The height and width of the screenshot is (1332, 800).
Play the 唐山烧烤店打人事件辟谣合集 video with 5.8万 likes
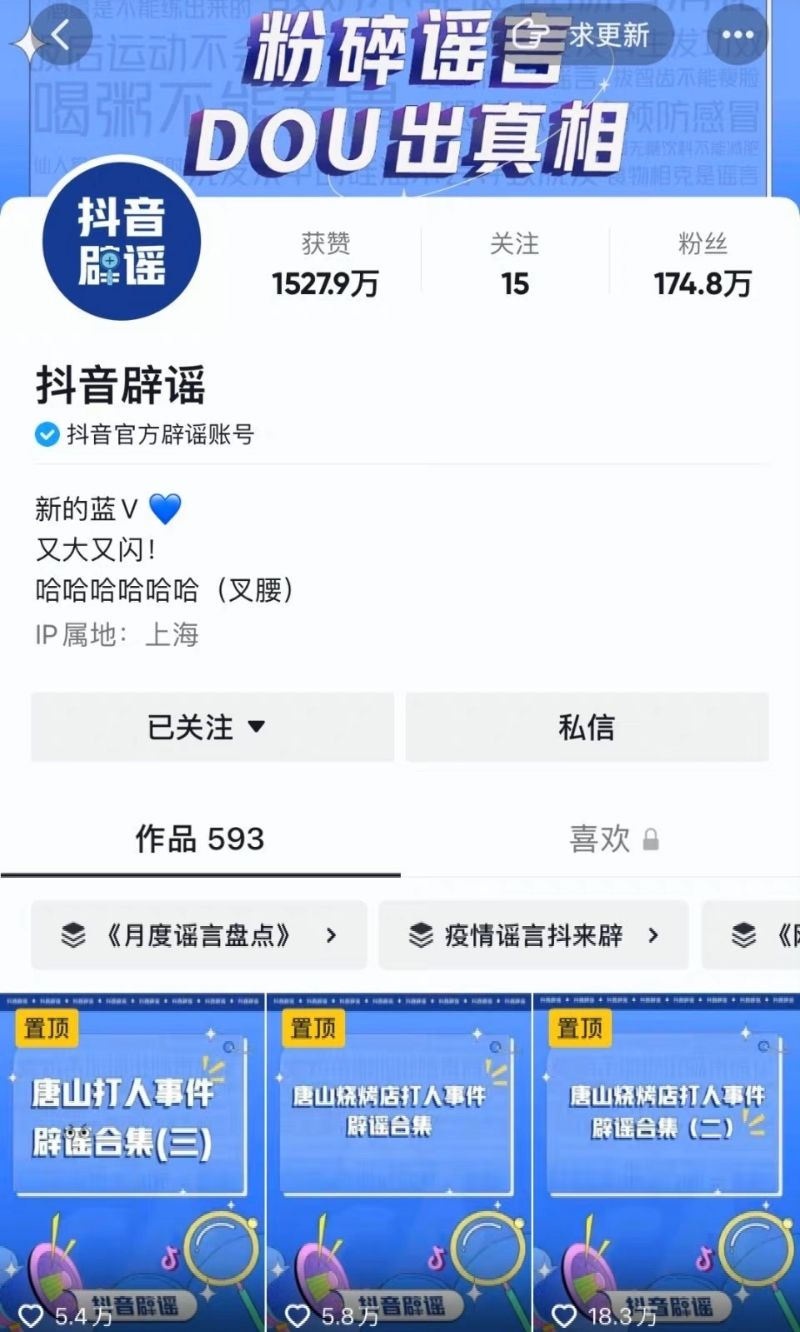pos(399,1160)
